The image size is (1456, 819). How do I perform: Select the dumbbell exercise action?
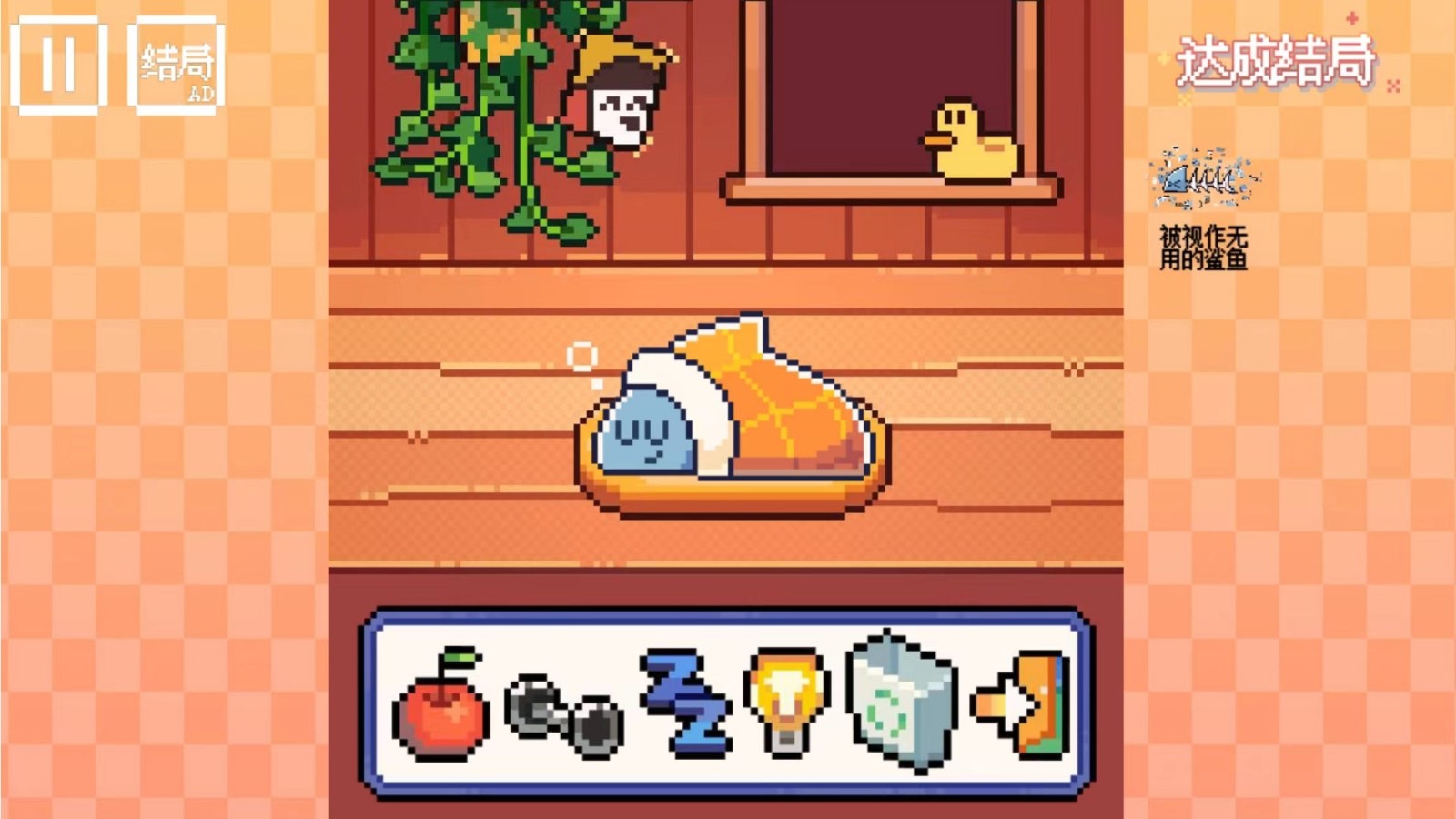click(x=563, y=715)
